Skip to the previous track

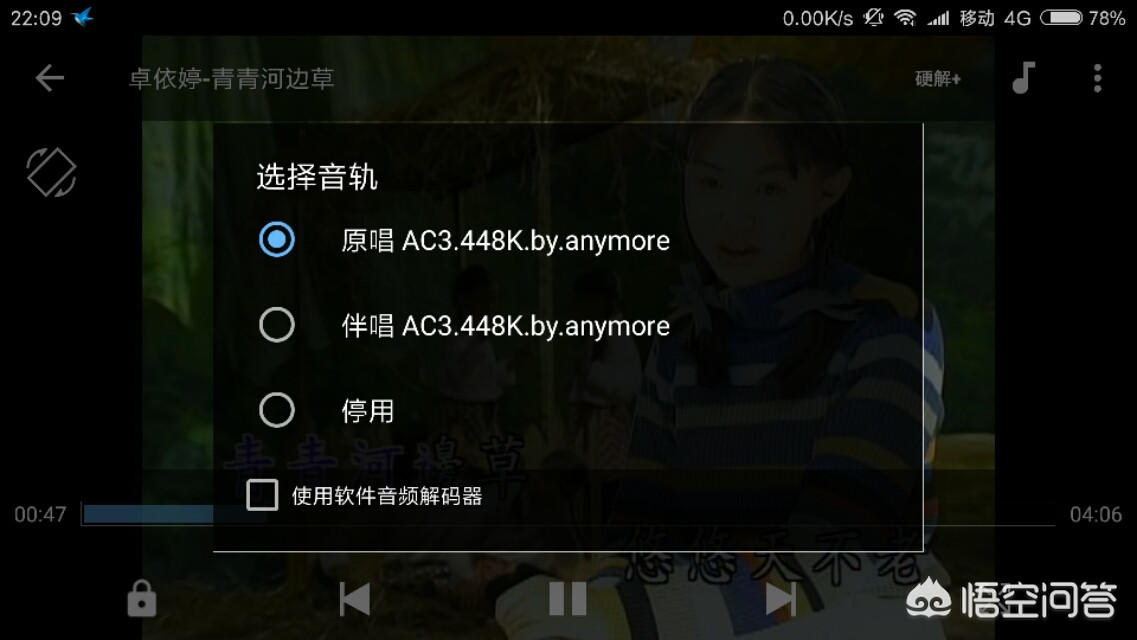(354, 599)
